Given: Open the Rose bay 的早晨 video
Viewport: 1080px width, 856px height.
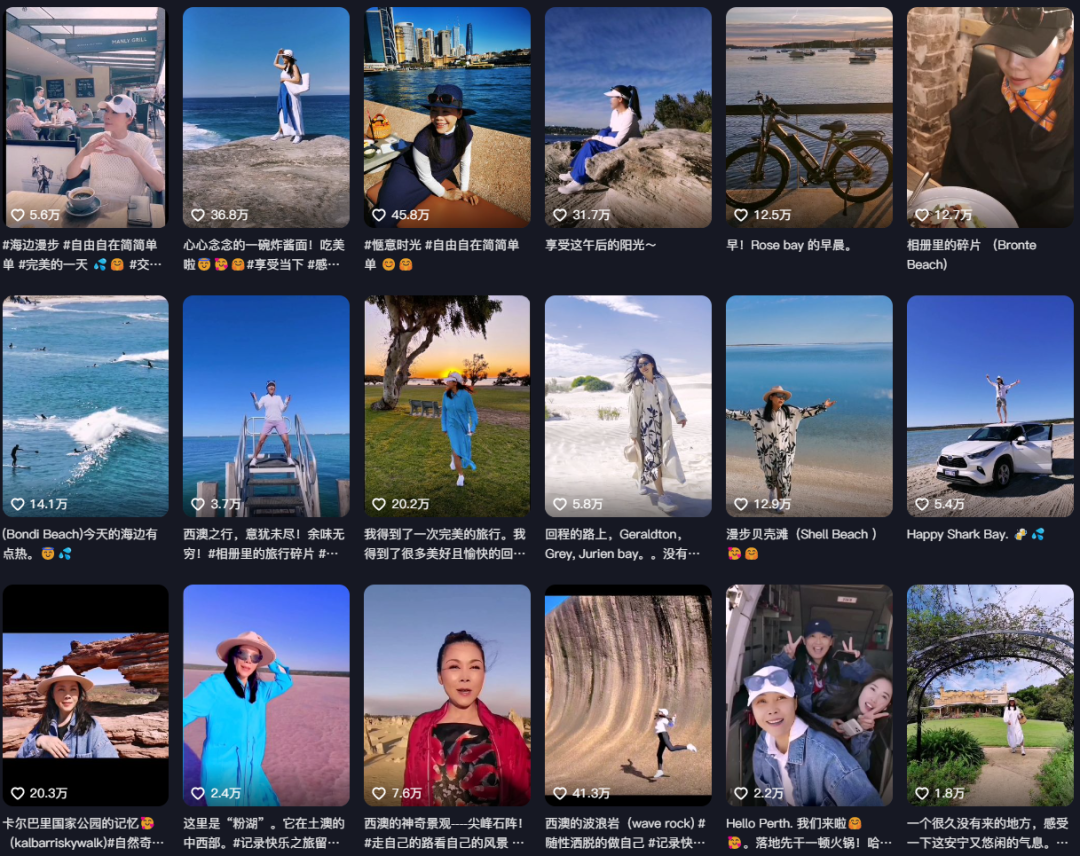Looking at the screenshot, I should click(x=809, y=118).
